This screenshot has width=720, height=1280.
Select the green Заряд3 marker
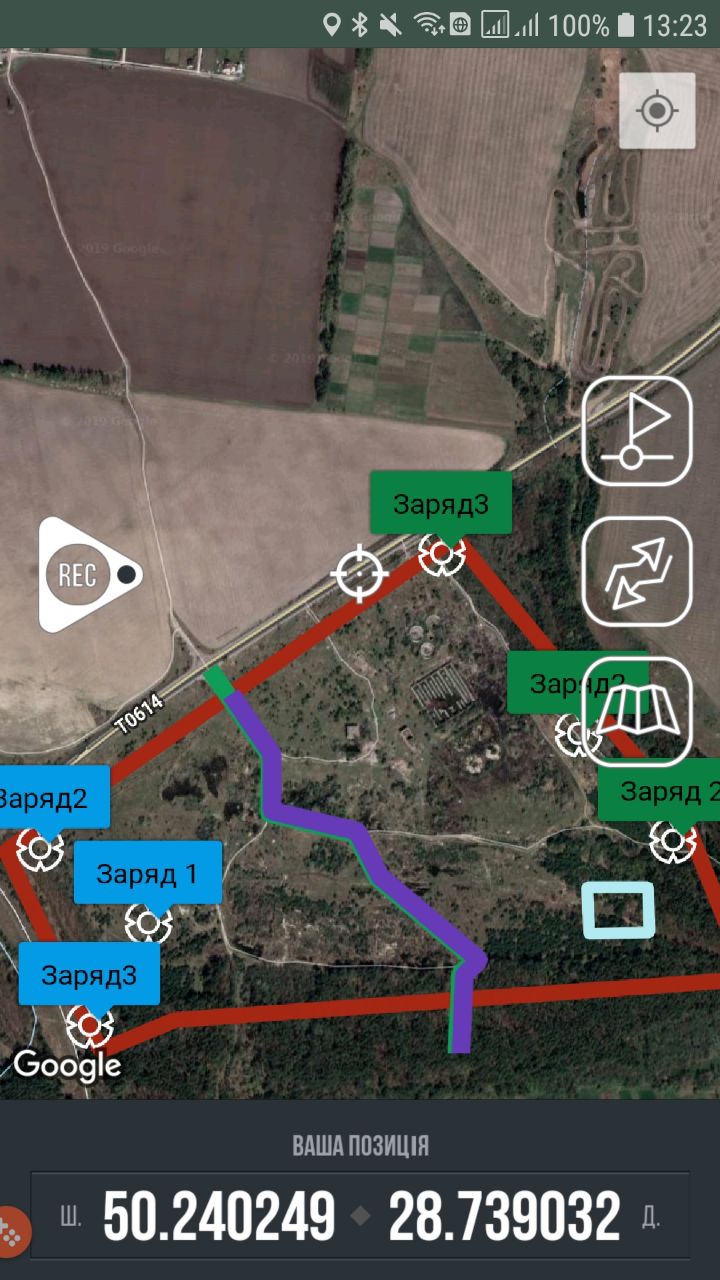[441, 505]
